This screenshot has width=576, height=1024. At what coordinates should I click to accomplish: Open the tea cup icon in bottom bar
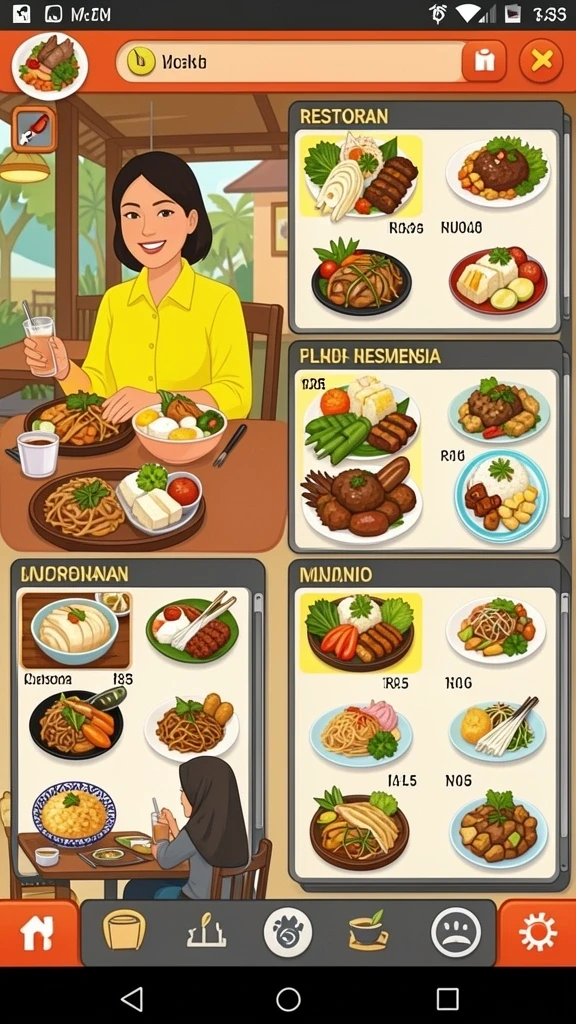[x=368, y=930]
